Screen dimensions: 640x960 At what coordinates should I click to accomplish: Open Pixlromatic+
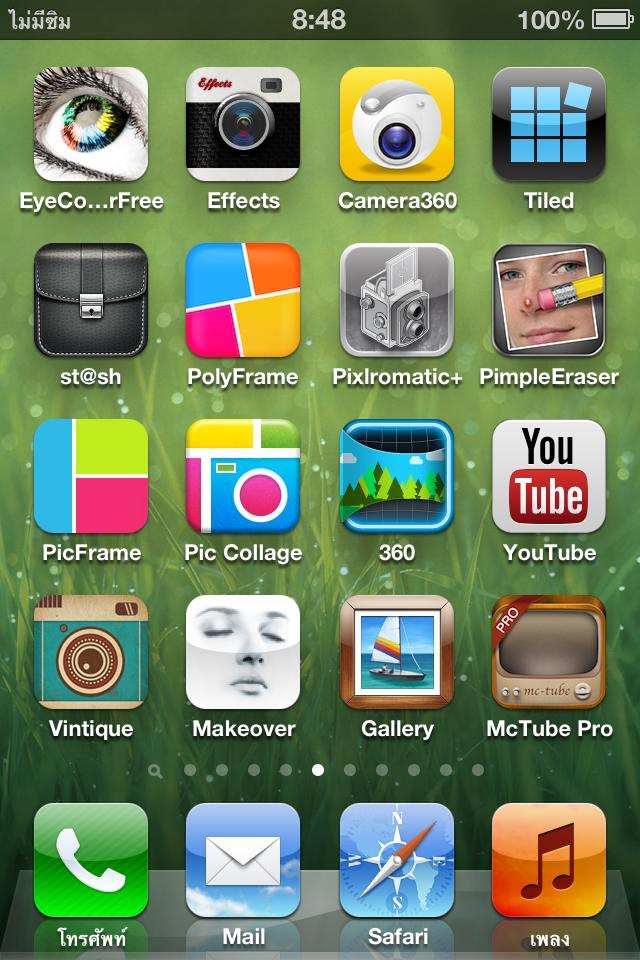tap(397, 300)
